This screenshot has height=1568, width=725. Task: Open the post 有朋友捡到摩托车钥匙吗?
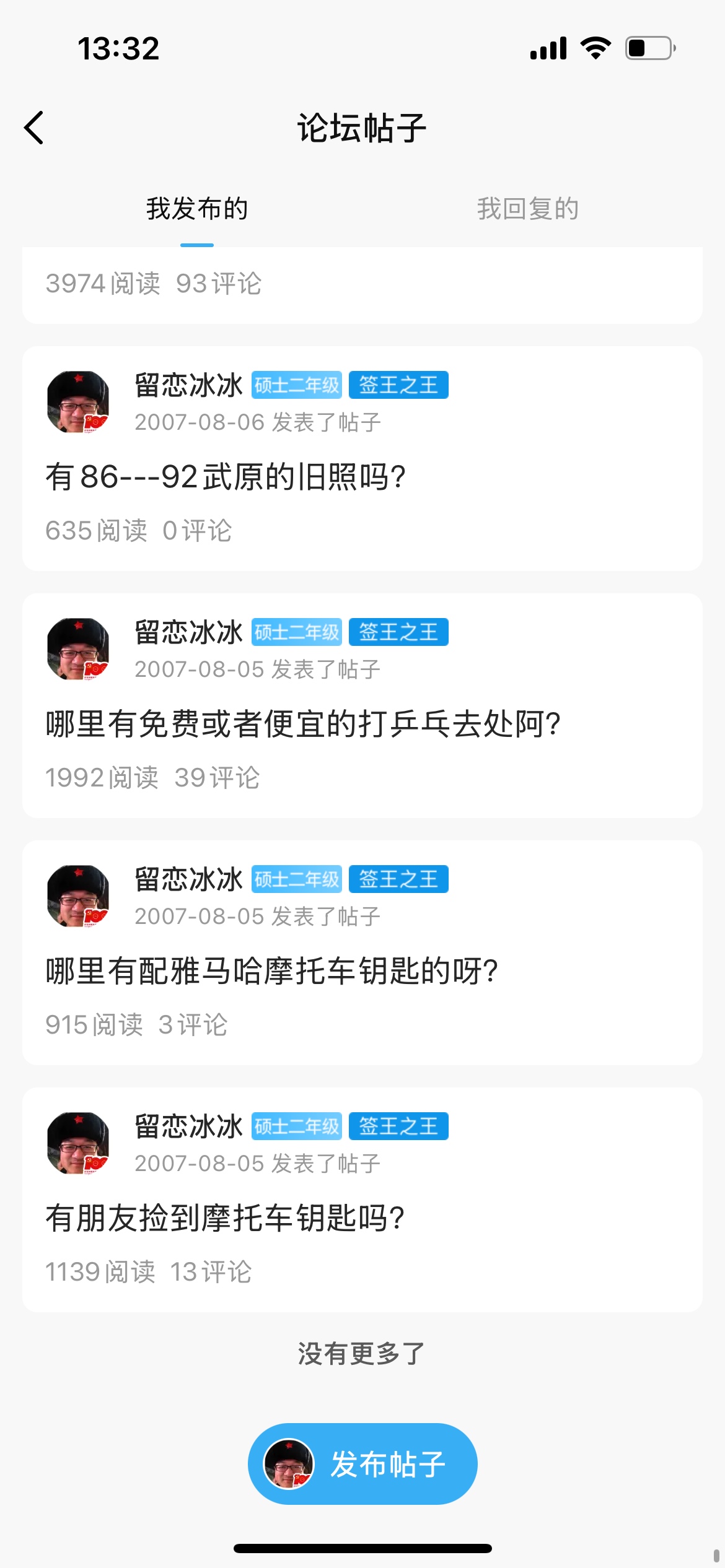pos(225,1218)
